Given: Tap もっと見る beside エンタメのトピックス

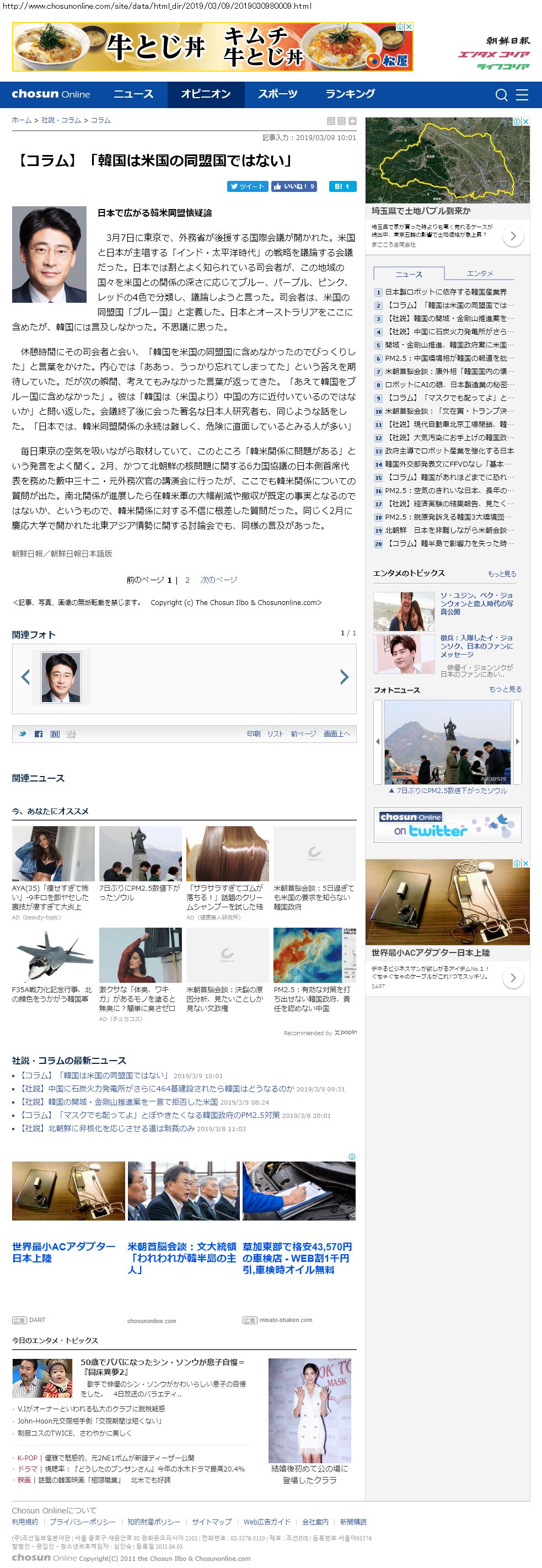Looking at the screenshot, I should [502, 574].
